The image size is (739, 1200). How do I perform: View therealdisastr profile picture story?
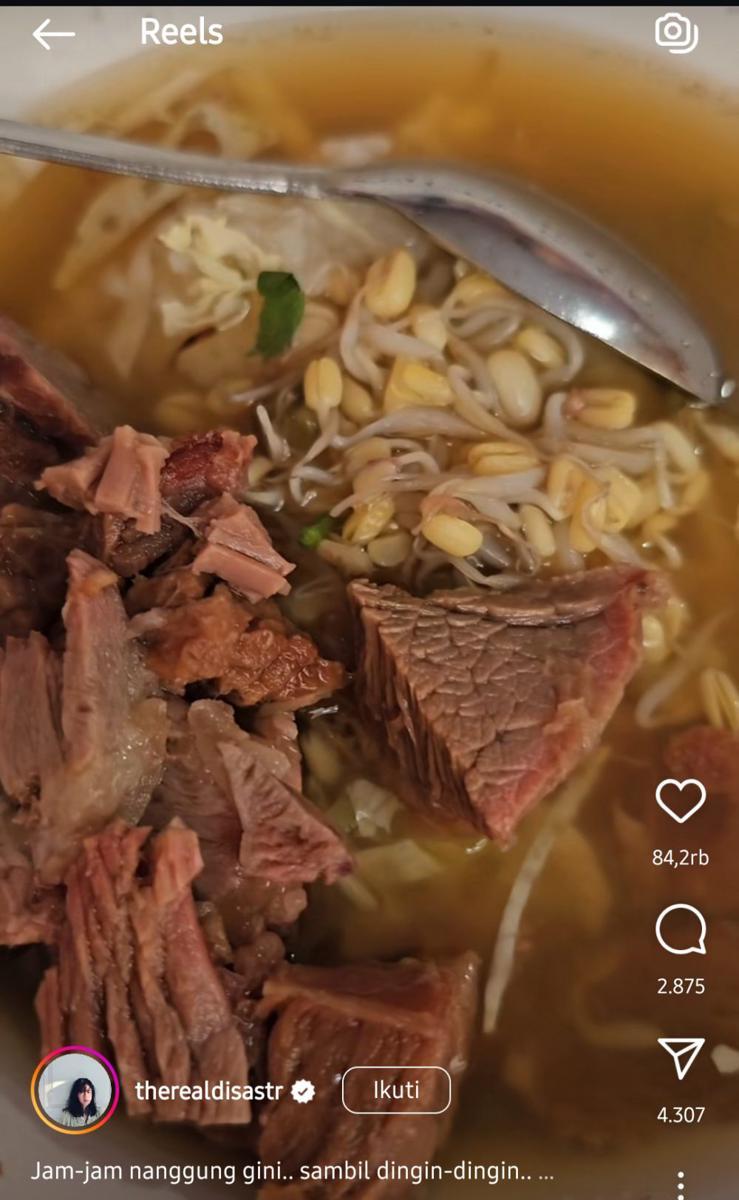click(x=75, y=1091)
